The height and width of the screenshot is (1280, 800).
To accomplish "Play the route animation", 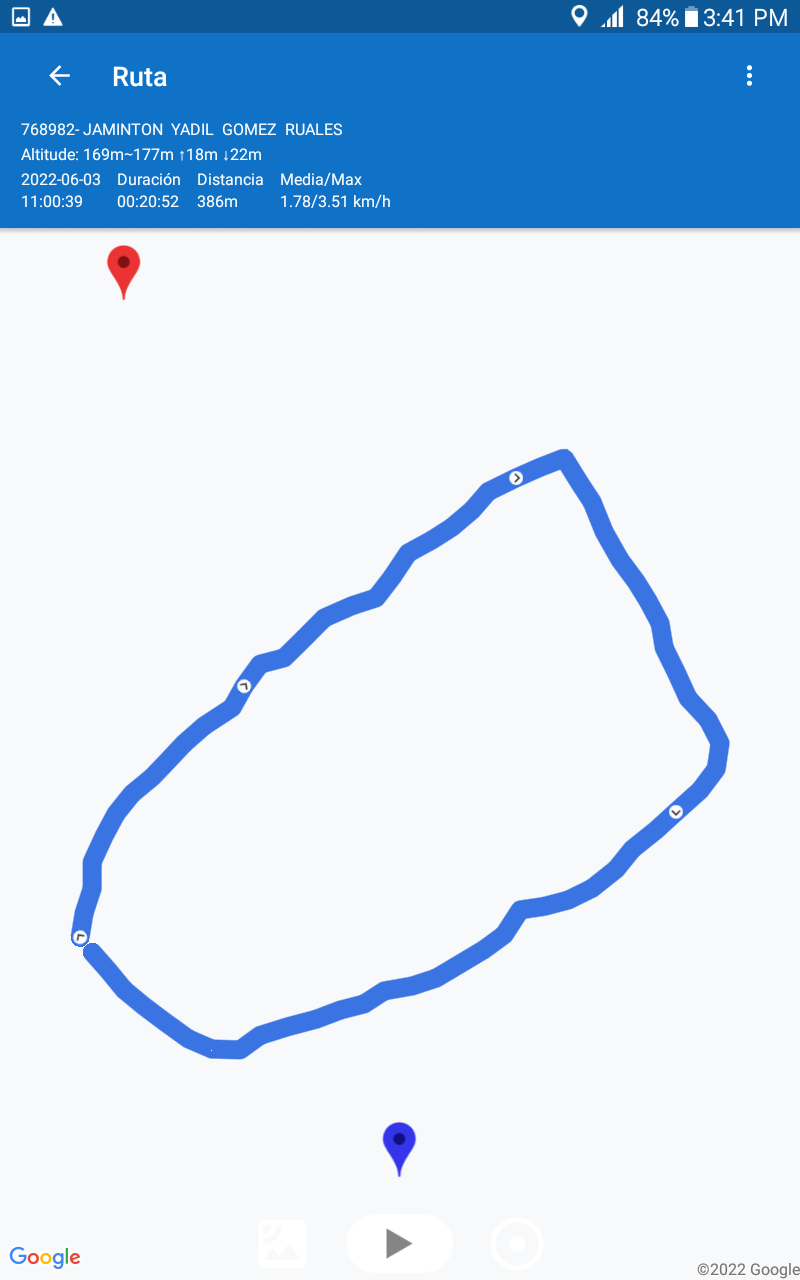I will tap(399, 1243).
